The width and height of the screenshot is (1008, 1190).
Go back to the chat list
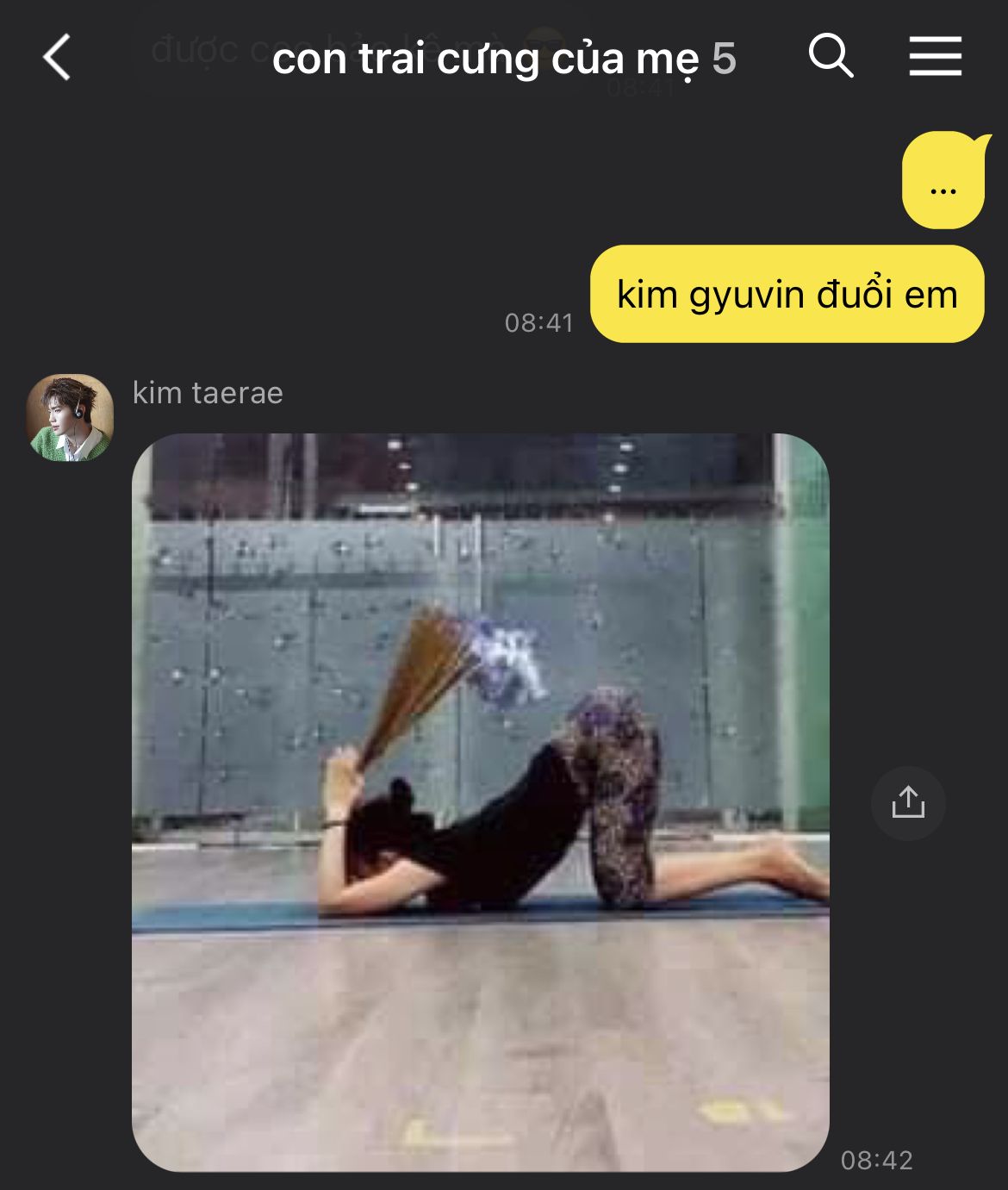[x=57, y=58]
